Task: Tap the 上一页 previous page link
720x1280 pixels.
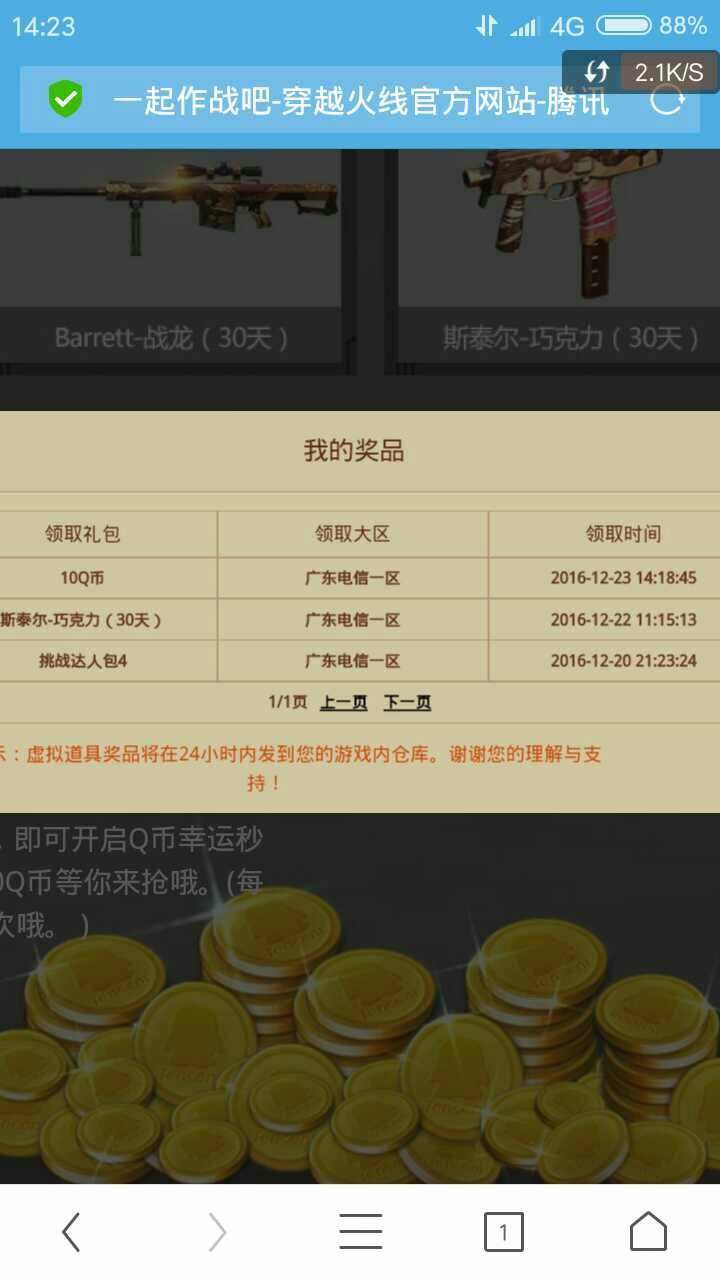Action: pos(343,703)
